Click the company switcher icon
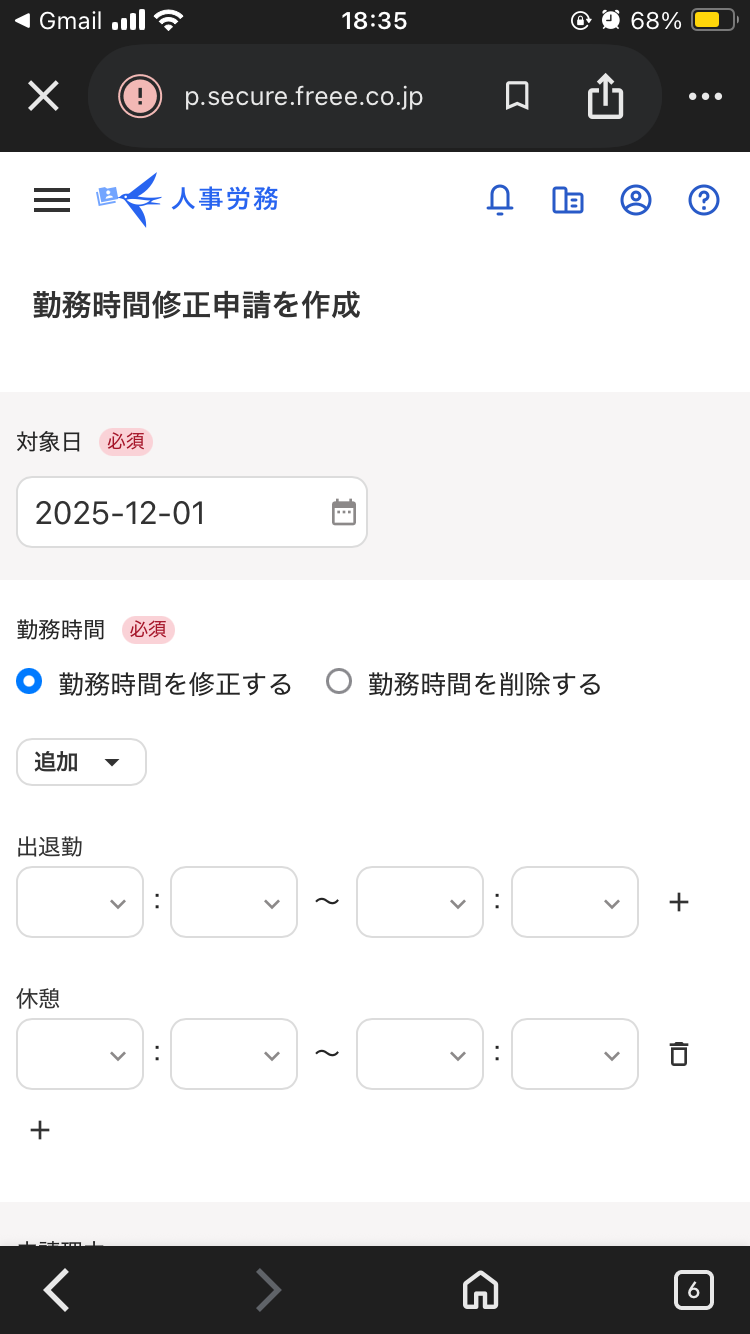This screenshot has width=750, height=1334. (567, 200)
